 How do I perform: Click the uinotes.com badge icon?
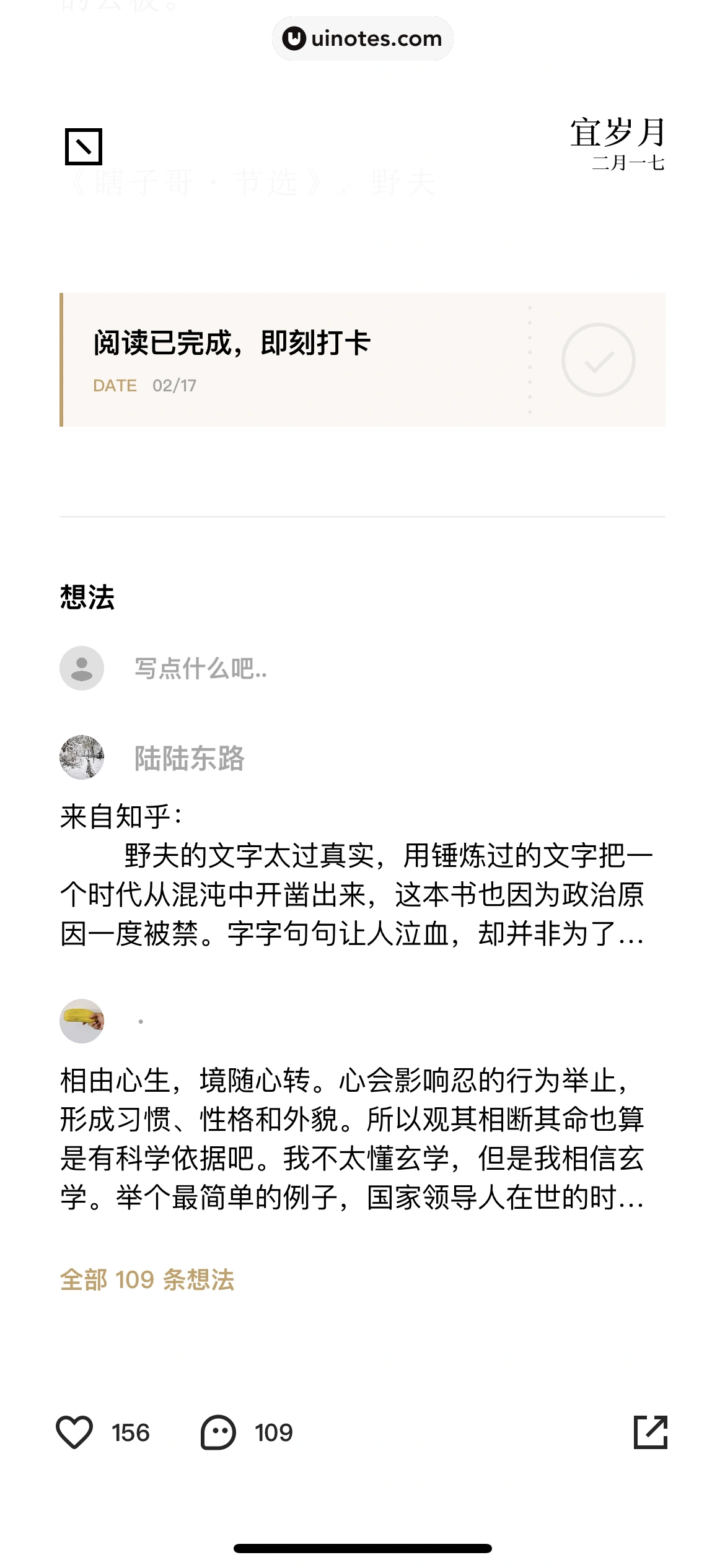pyautogui.click(x=293, y=38)
